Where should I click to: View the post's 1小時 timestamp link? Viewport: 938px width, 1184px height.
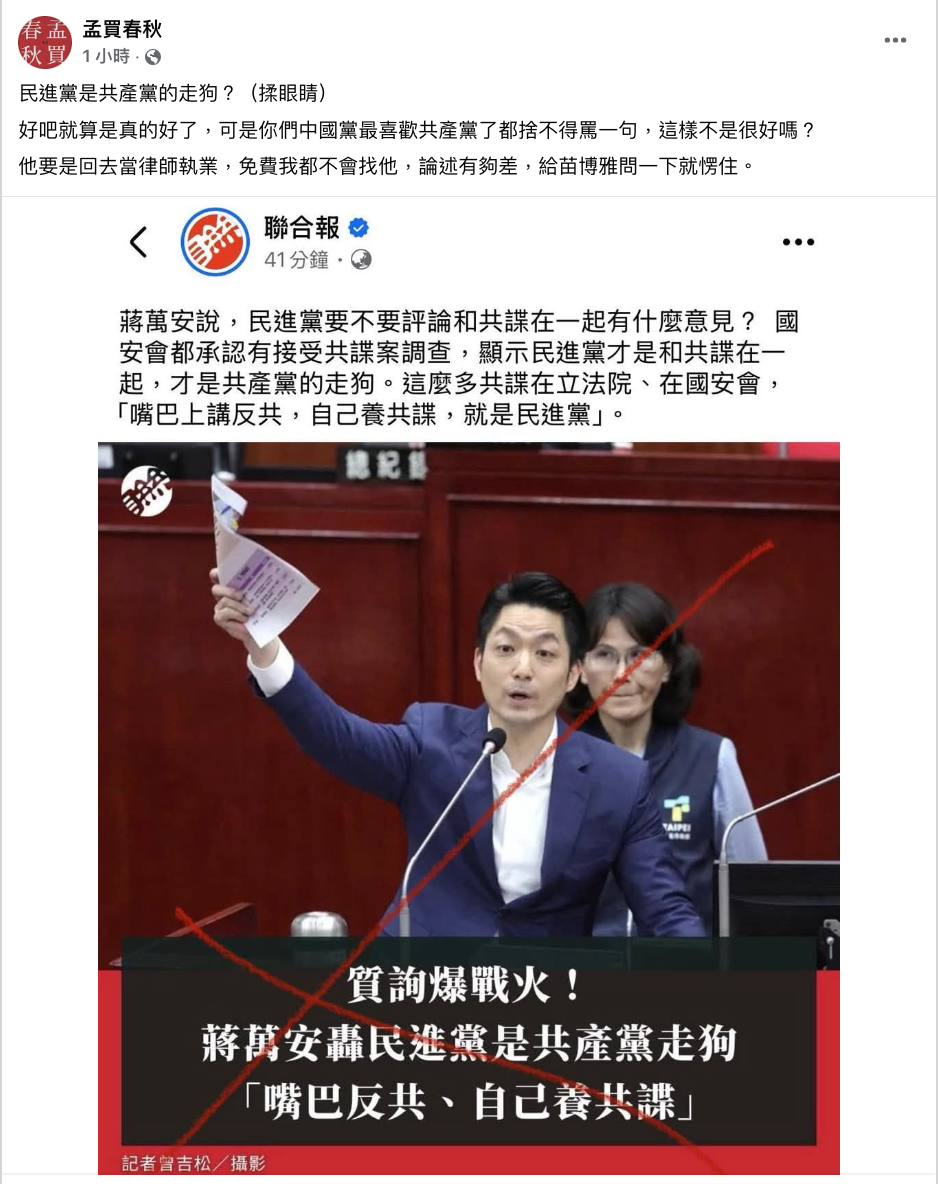tap(106, 56)
